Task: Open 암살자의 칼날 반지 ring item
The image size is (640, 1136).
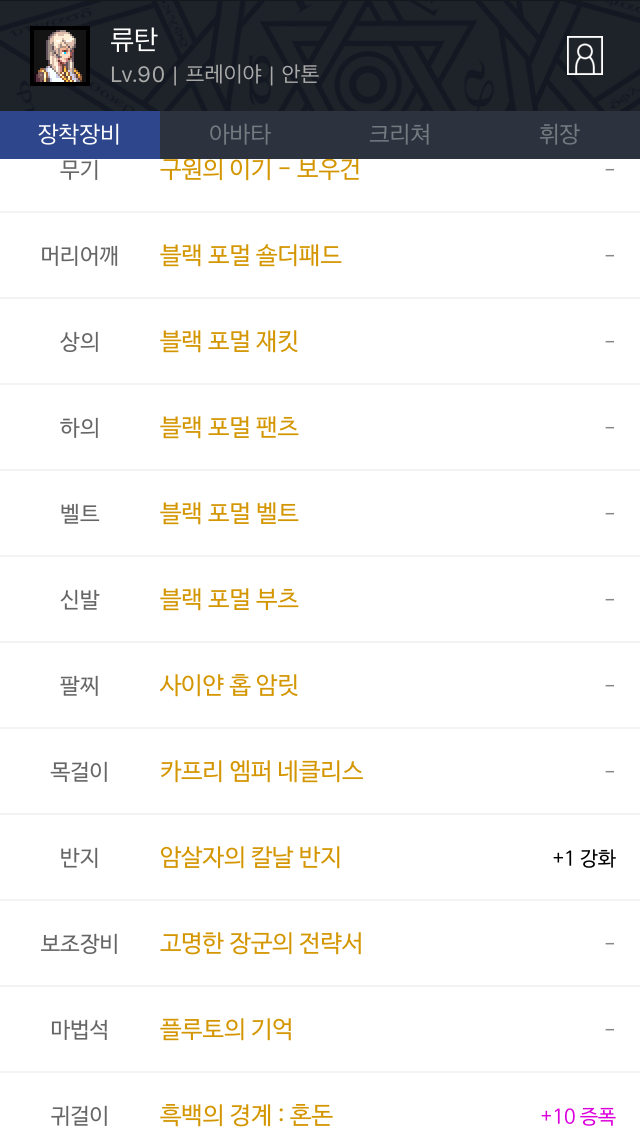Action: click(x=250, y=857)
